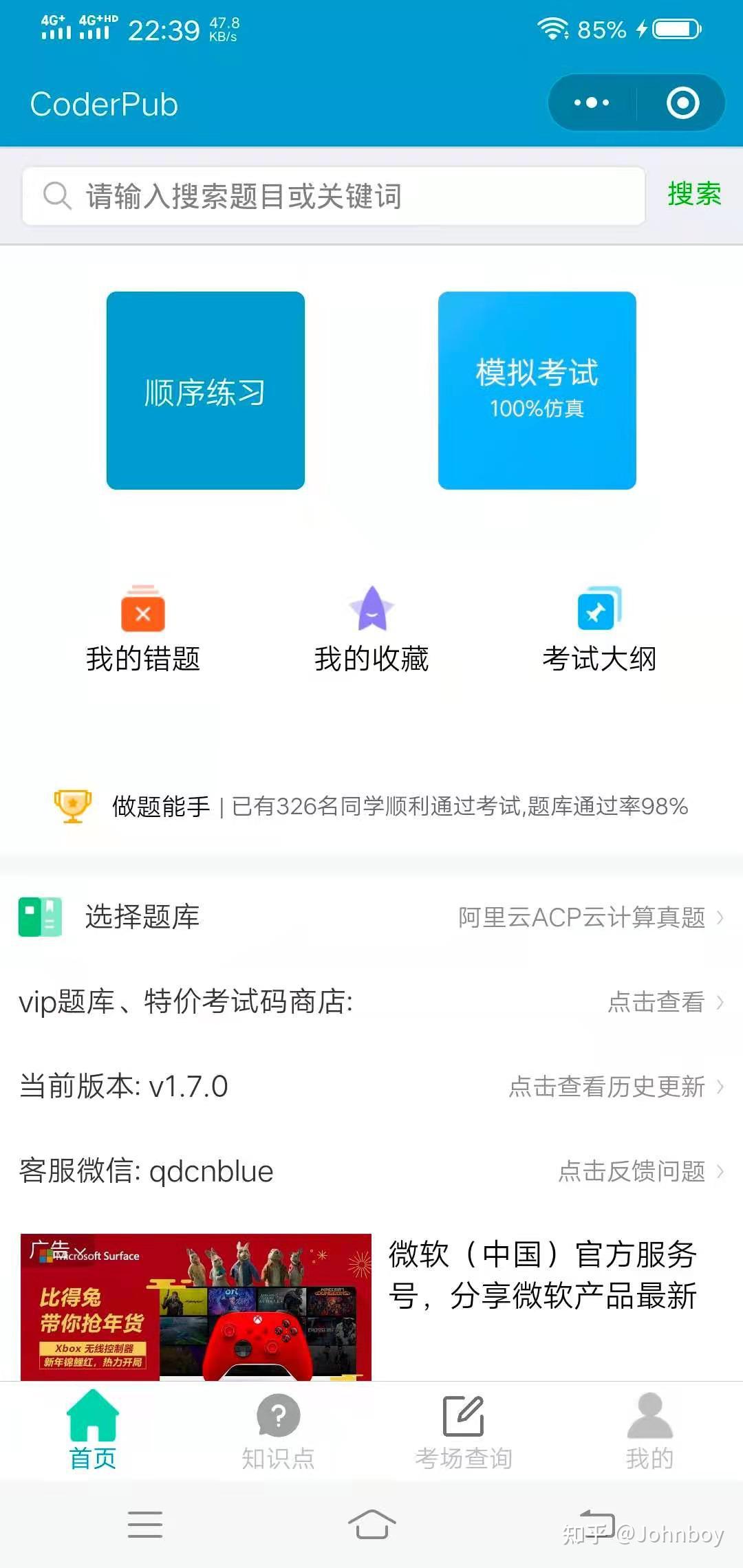
Task: Switch to the 考场查询 tab
Action: (464, 1430)
